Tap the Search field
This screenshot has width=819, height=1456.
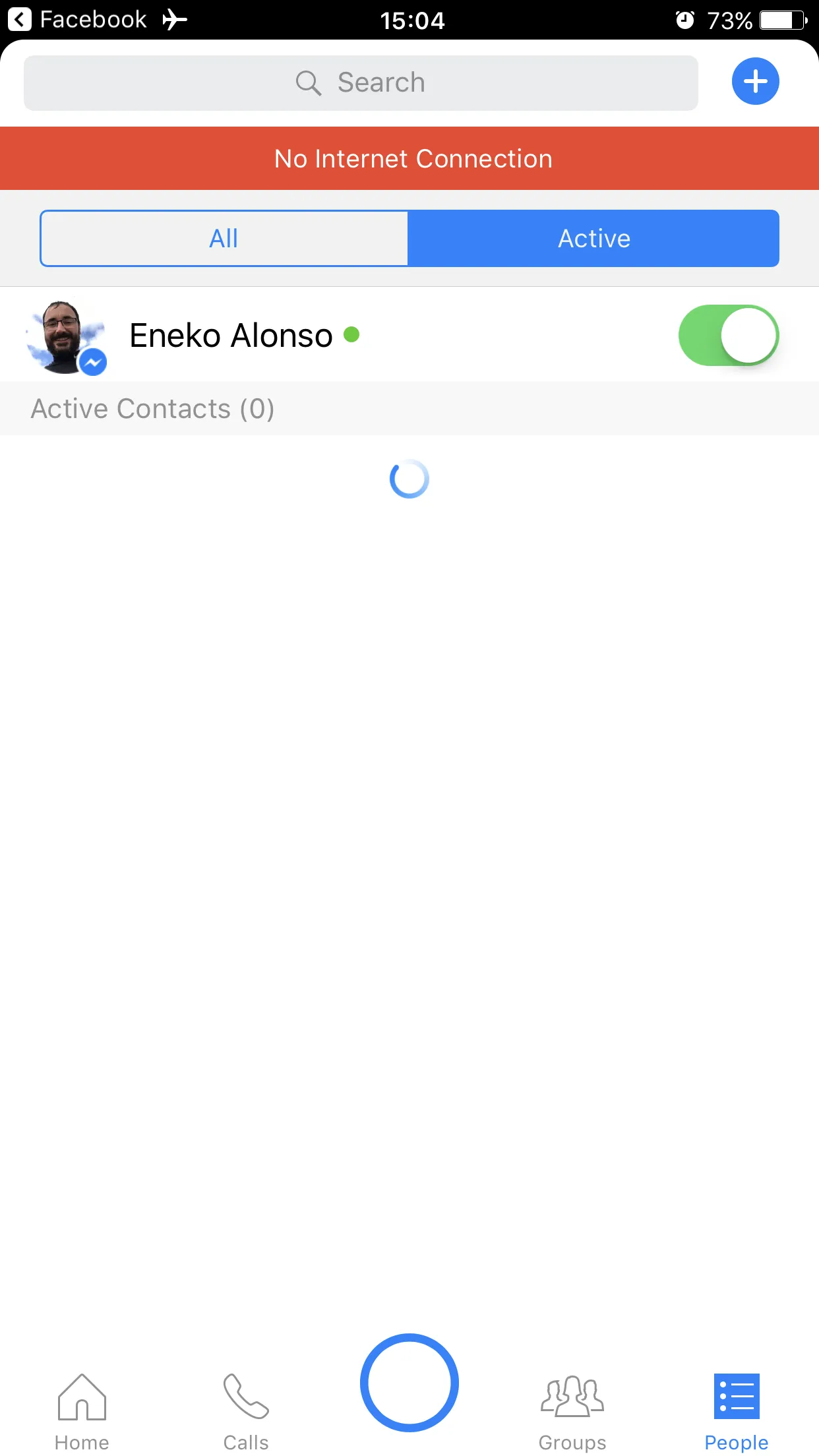(x=360, y=83)
